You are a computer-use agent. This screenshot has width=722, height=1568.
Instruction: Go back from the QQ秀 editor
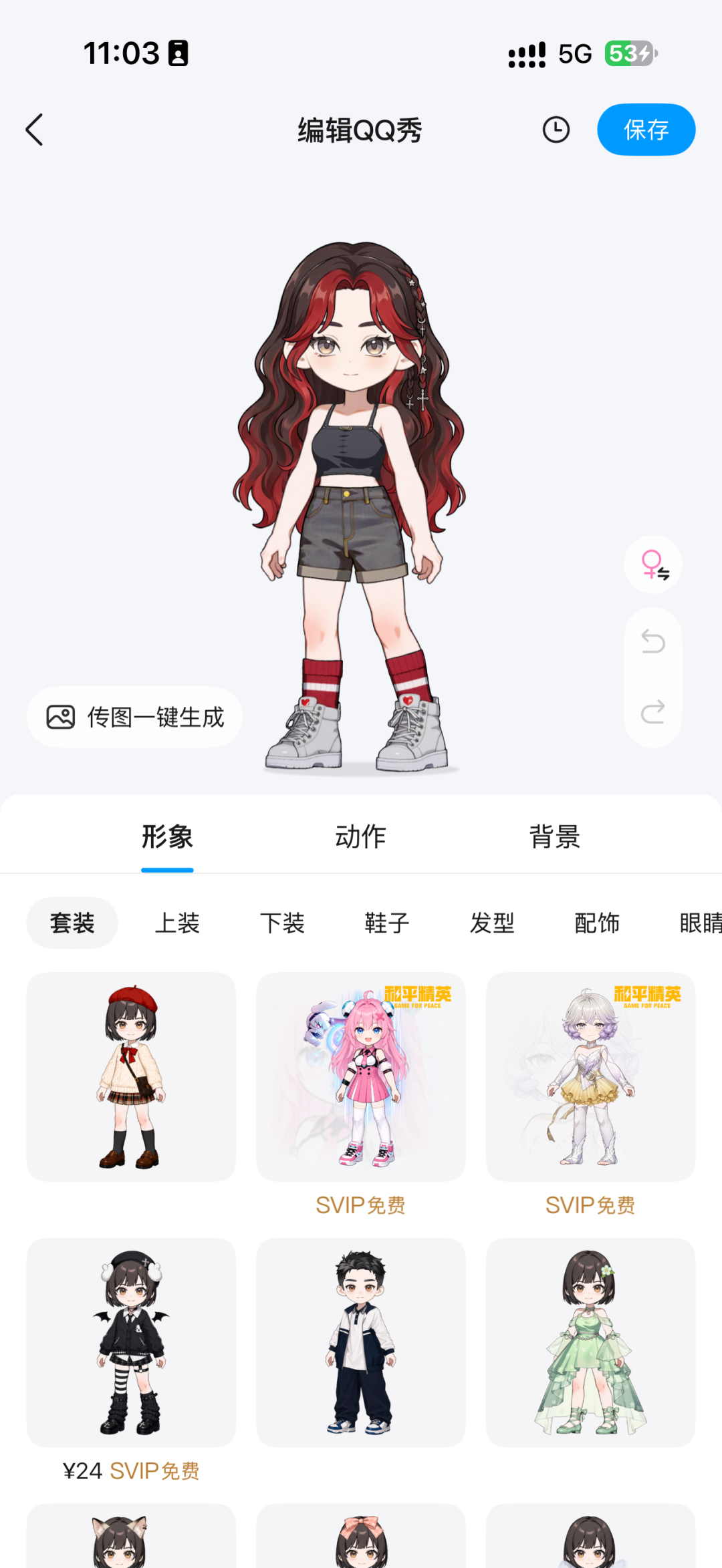click(34, 130)
